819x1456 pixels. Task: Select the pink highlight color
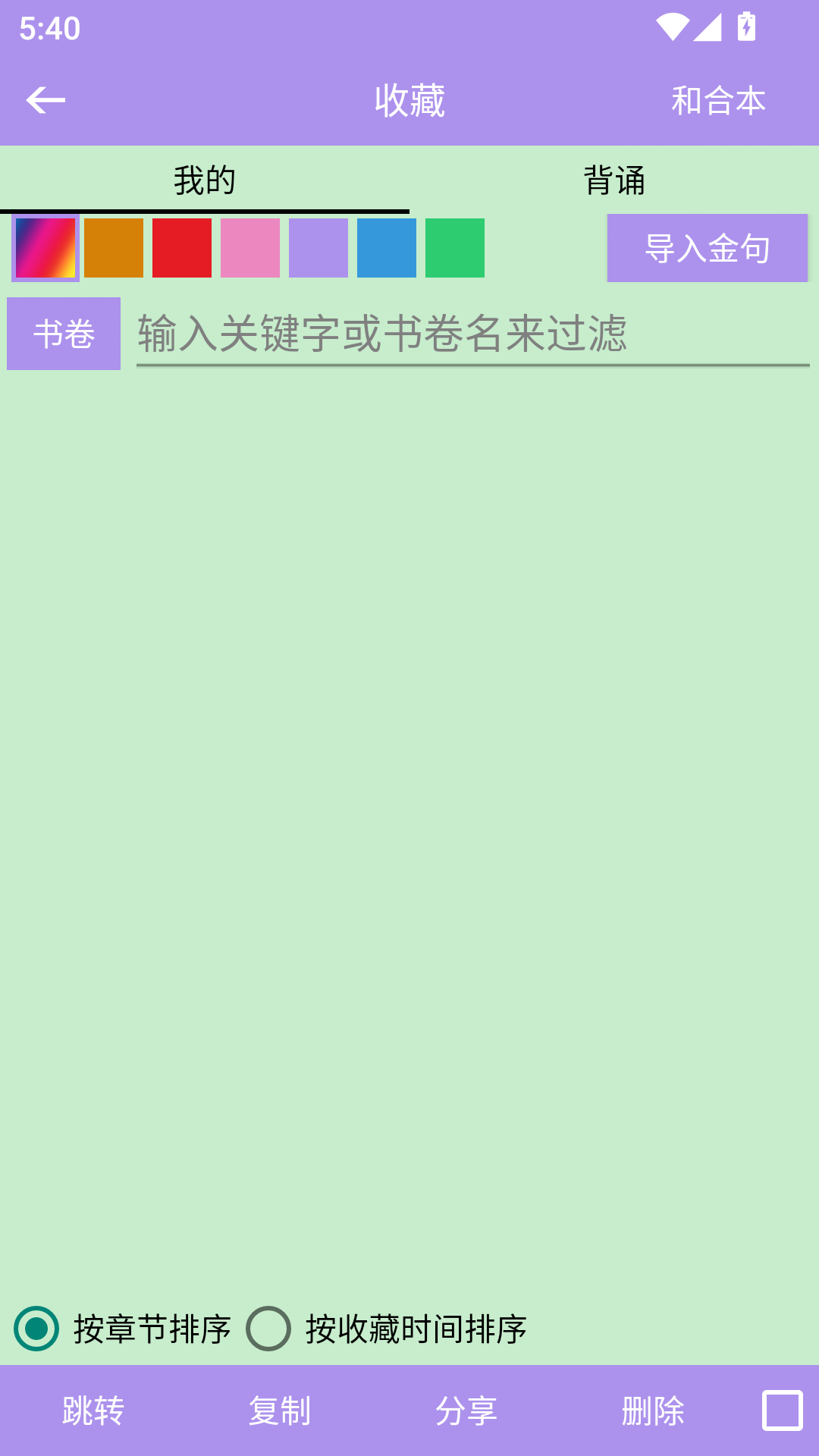[x=249, y=248]
